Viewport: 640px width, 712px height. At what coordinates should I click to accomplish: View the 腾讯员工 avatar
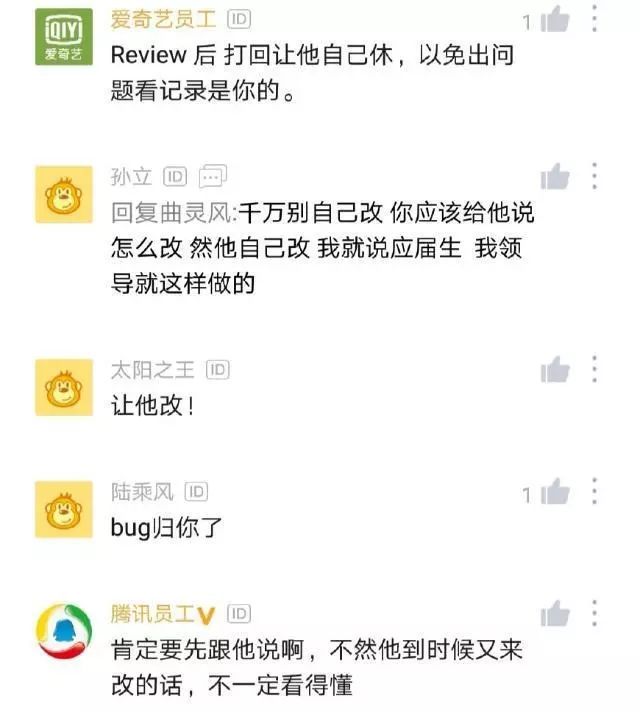(x=63, y=631)
